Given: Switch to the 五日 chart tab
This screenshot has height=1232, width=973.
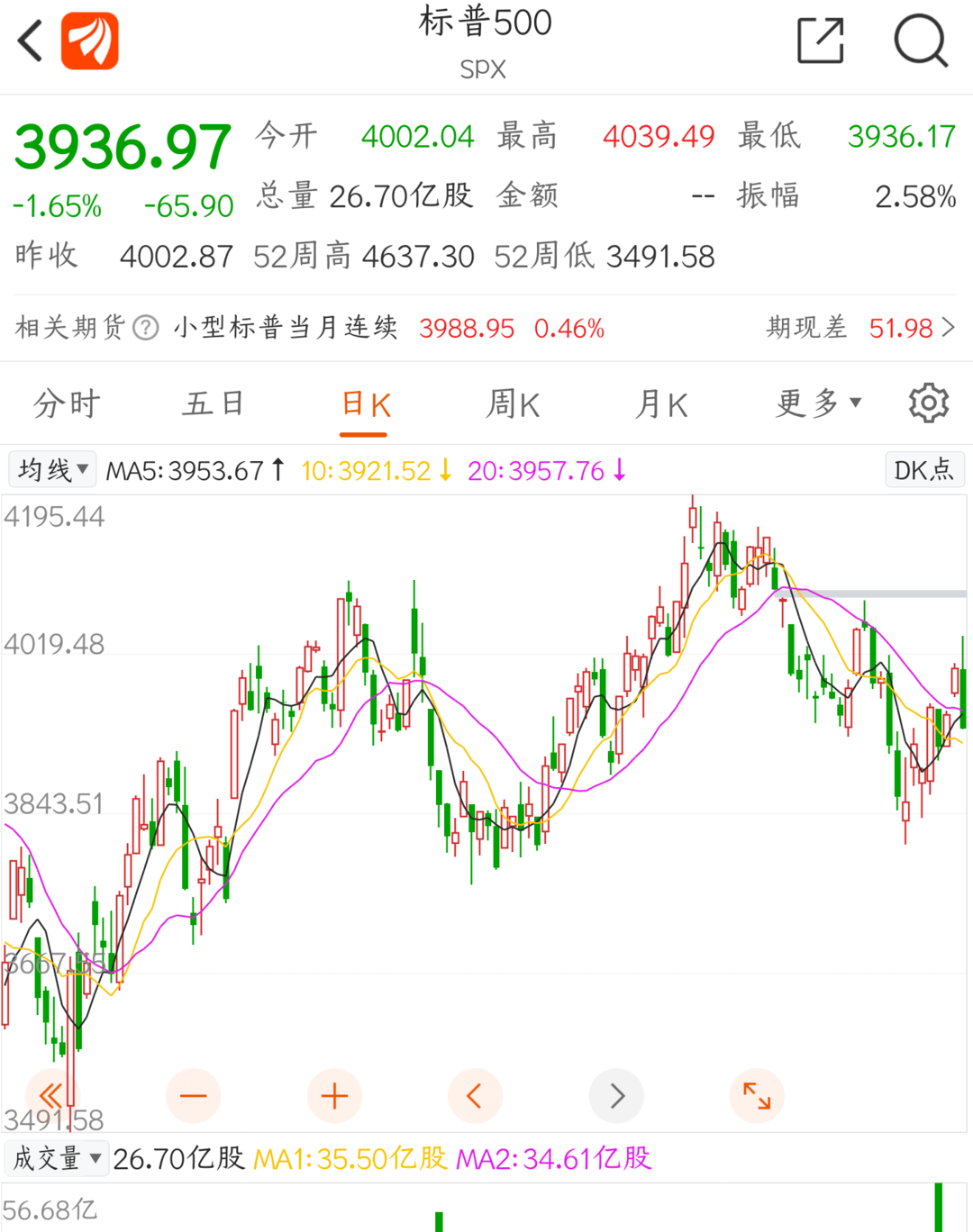Looking at the screenshot, I should point(214,404).
